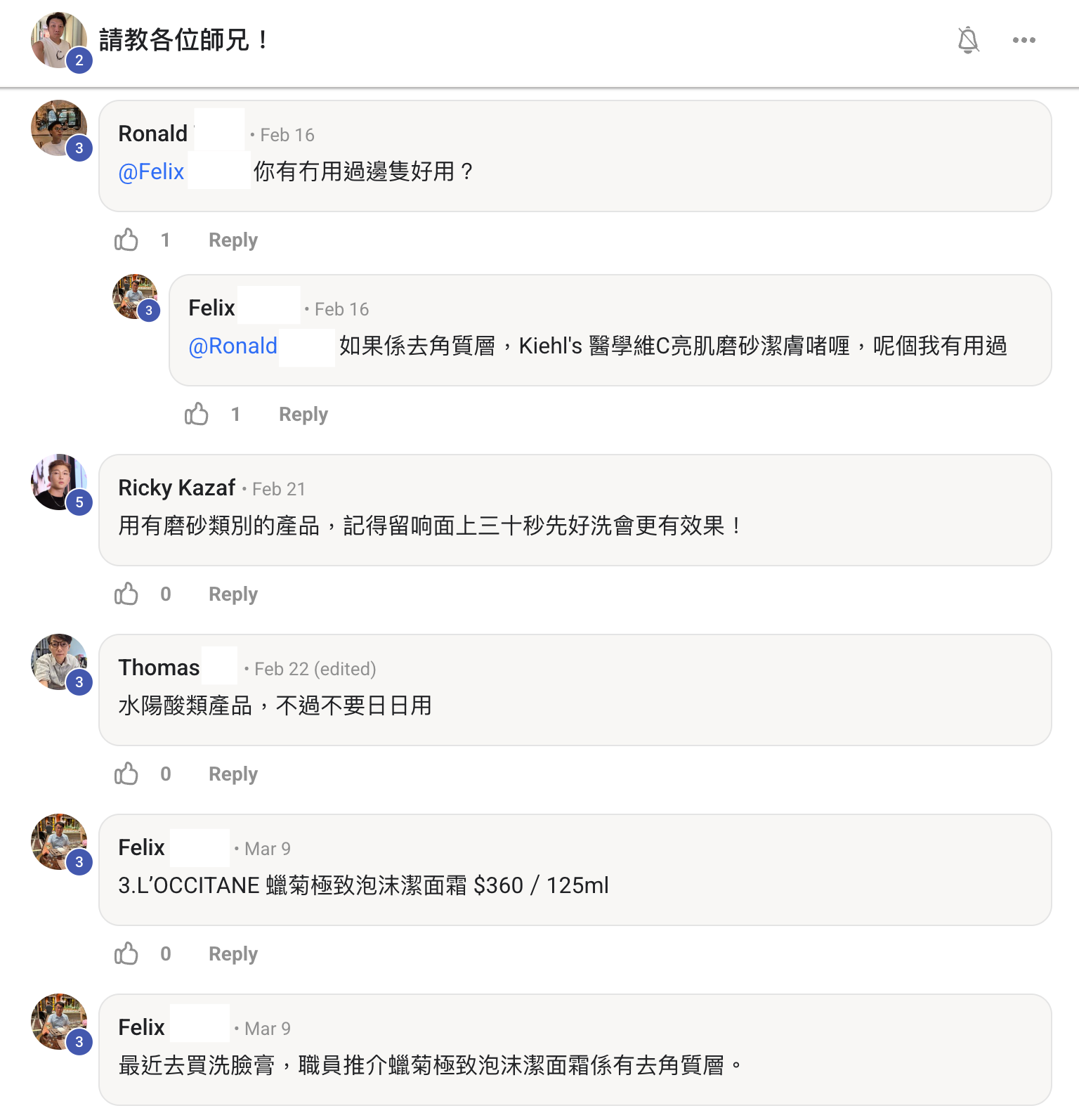Toggle like on Ricky Kazaf's comment
Viewport: 1079px width, 1120px height.
125,594
